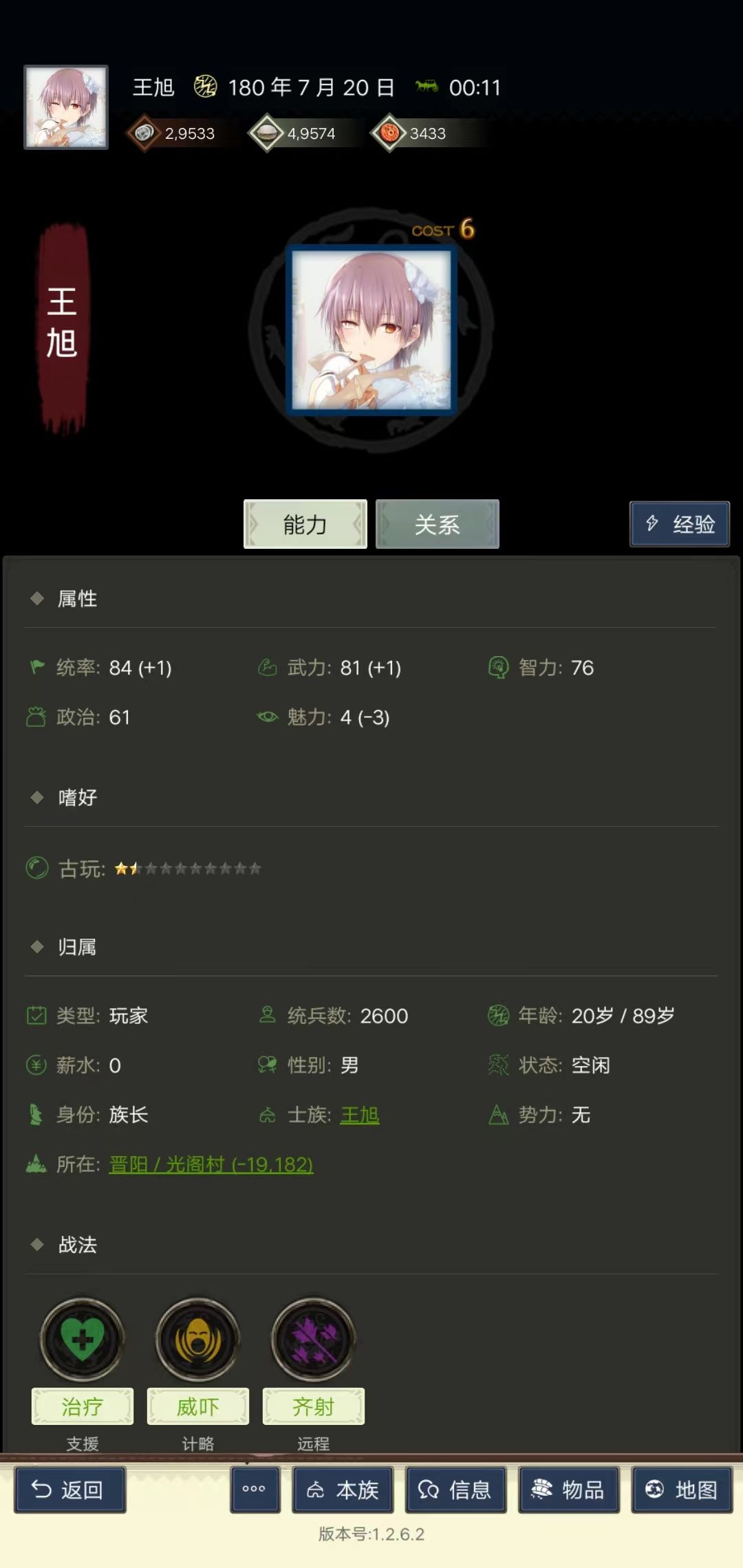This screenshot has height=1568, width=743.
Task: Open the 晋阳/光阁村 location link
Action: point(211,1165)
